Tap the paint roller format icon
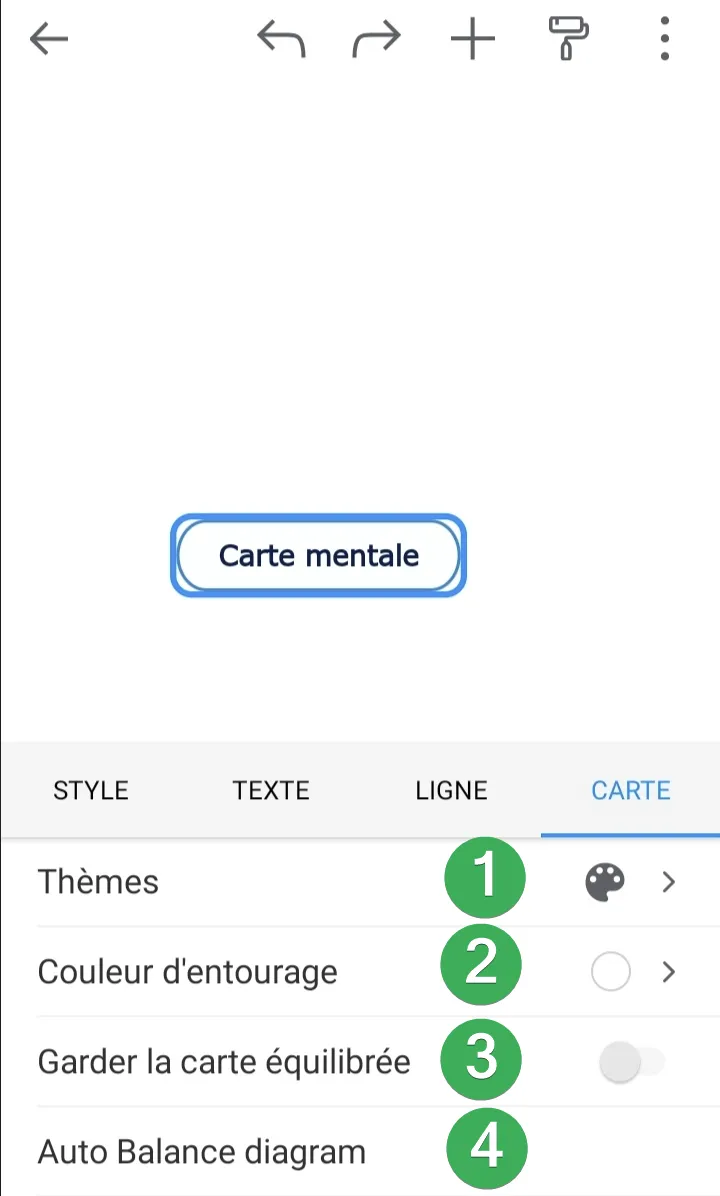The height and width of the screenshot is (1196, 720). coord(569,39)
